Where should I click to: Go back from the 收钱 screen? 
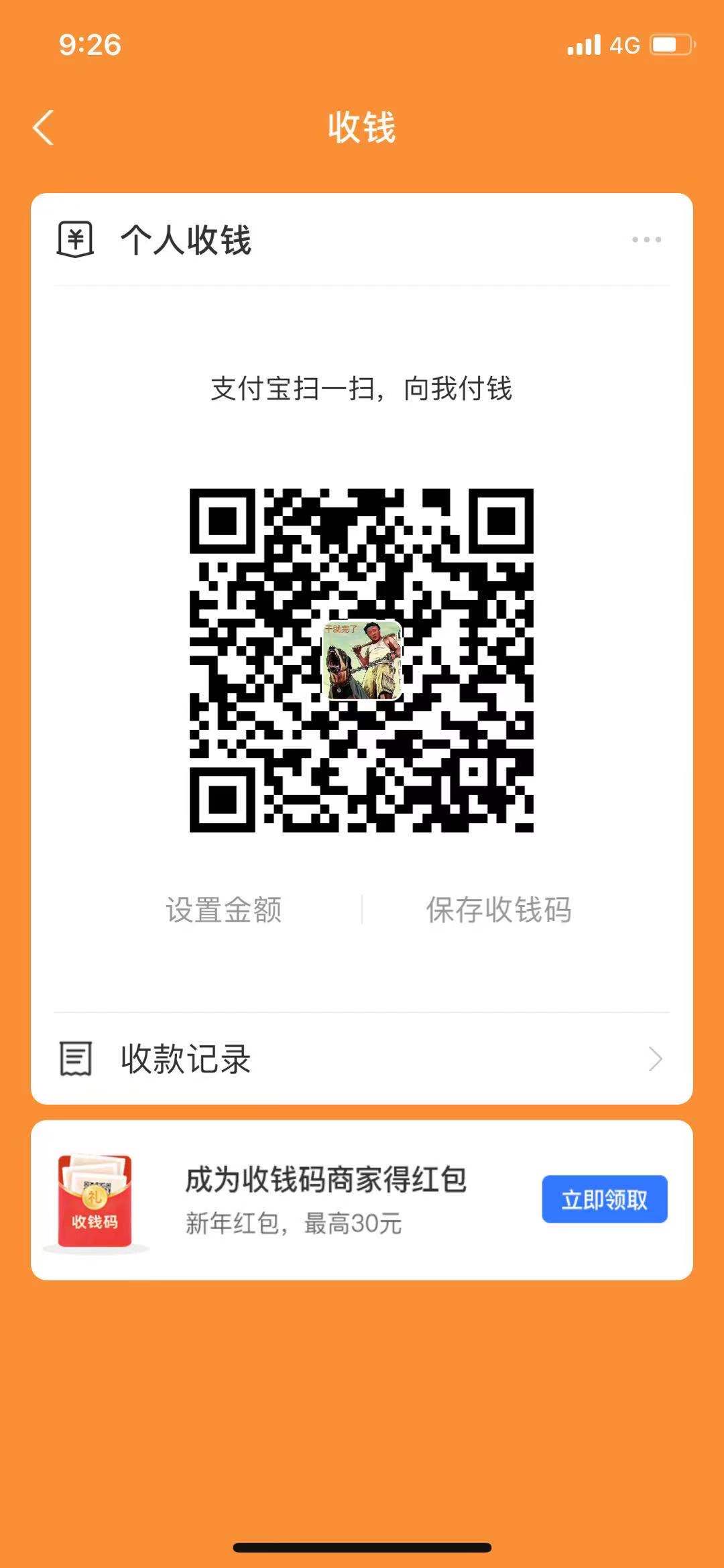[x=43, y=127]
